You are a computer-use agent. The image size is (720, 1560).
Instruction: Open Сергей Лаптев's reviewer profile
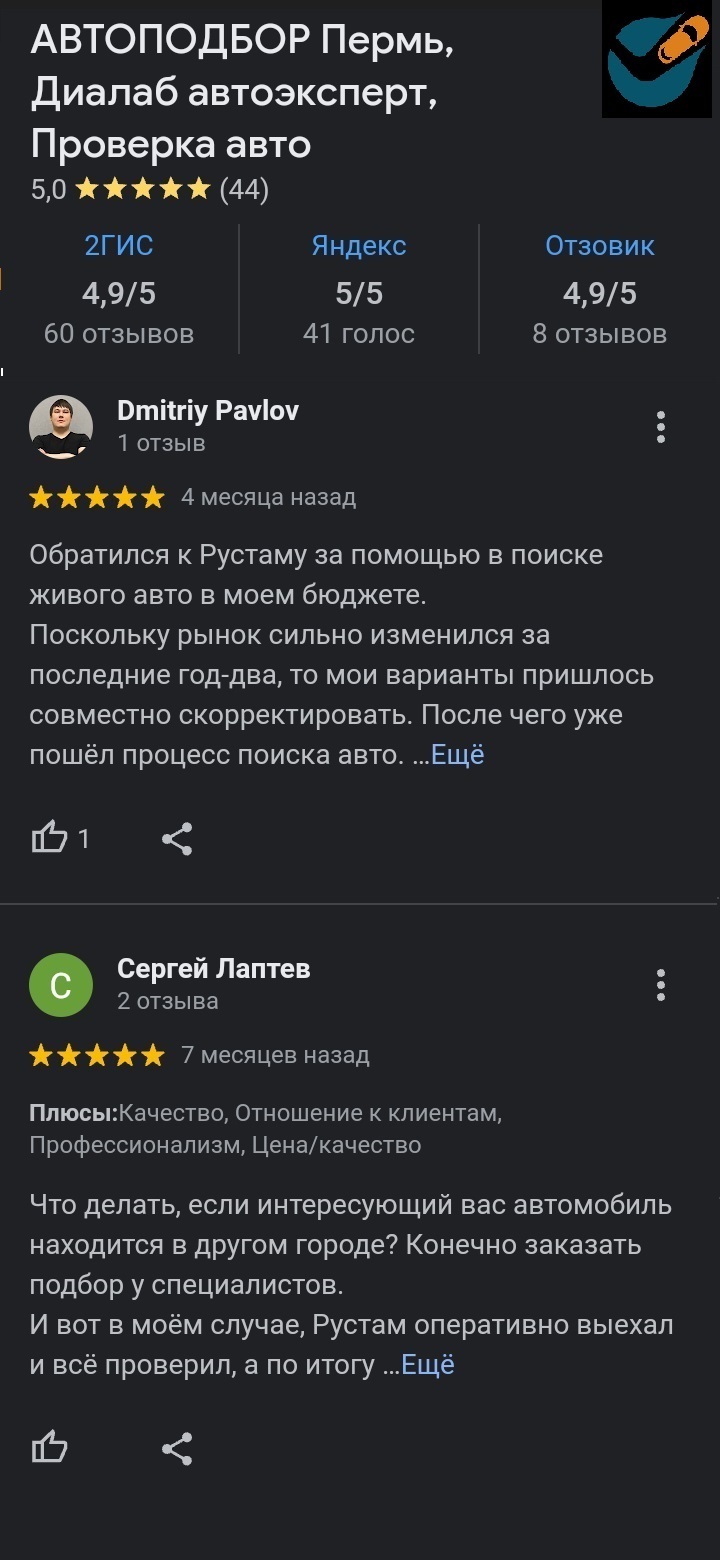coord(213,969)
